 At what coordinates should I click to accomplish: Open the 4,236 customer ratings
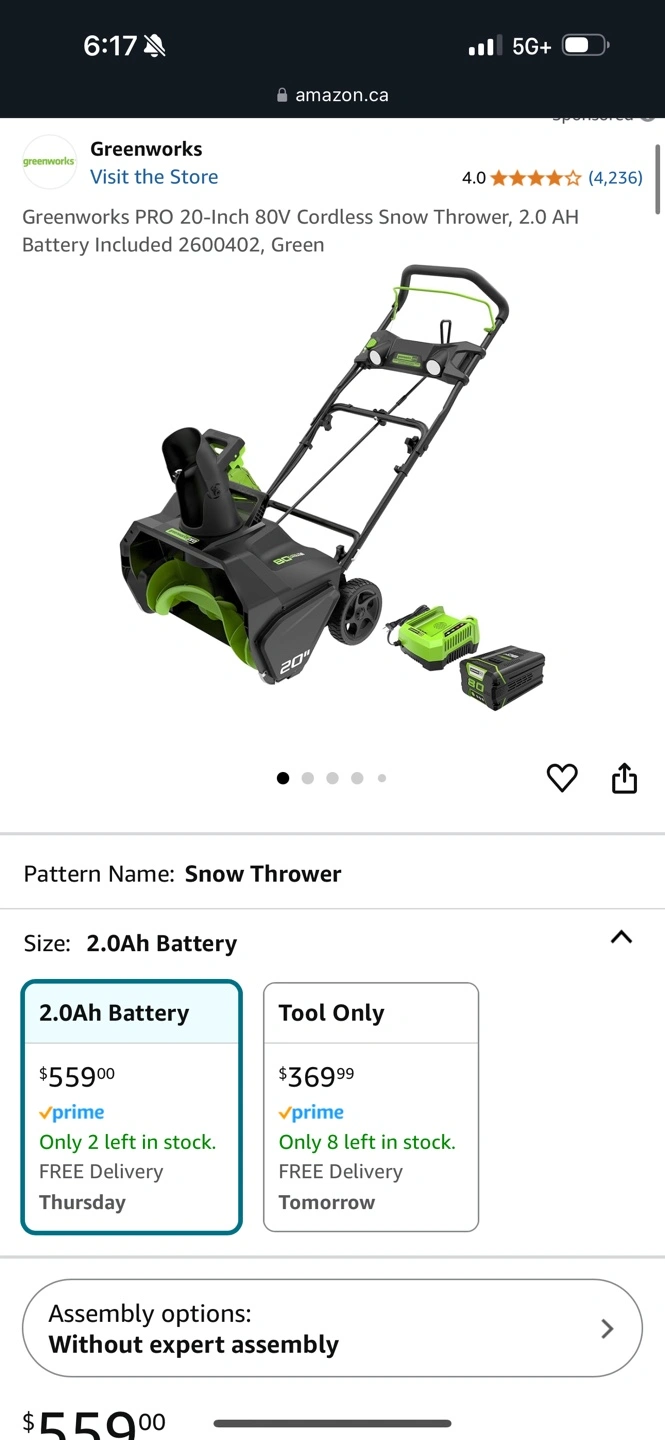614,178
